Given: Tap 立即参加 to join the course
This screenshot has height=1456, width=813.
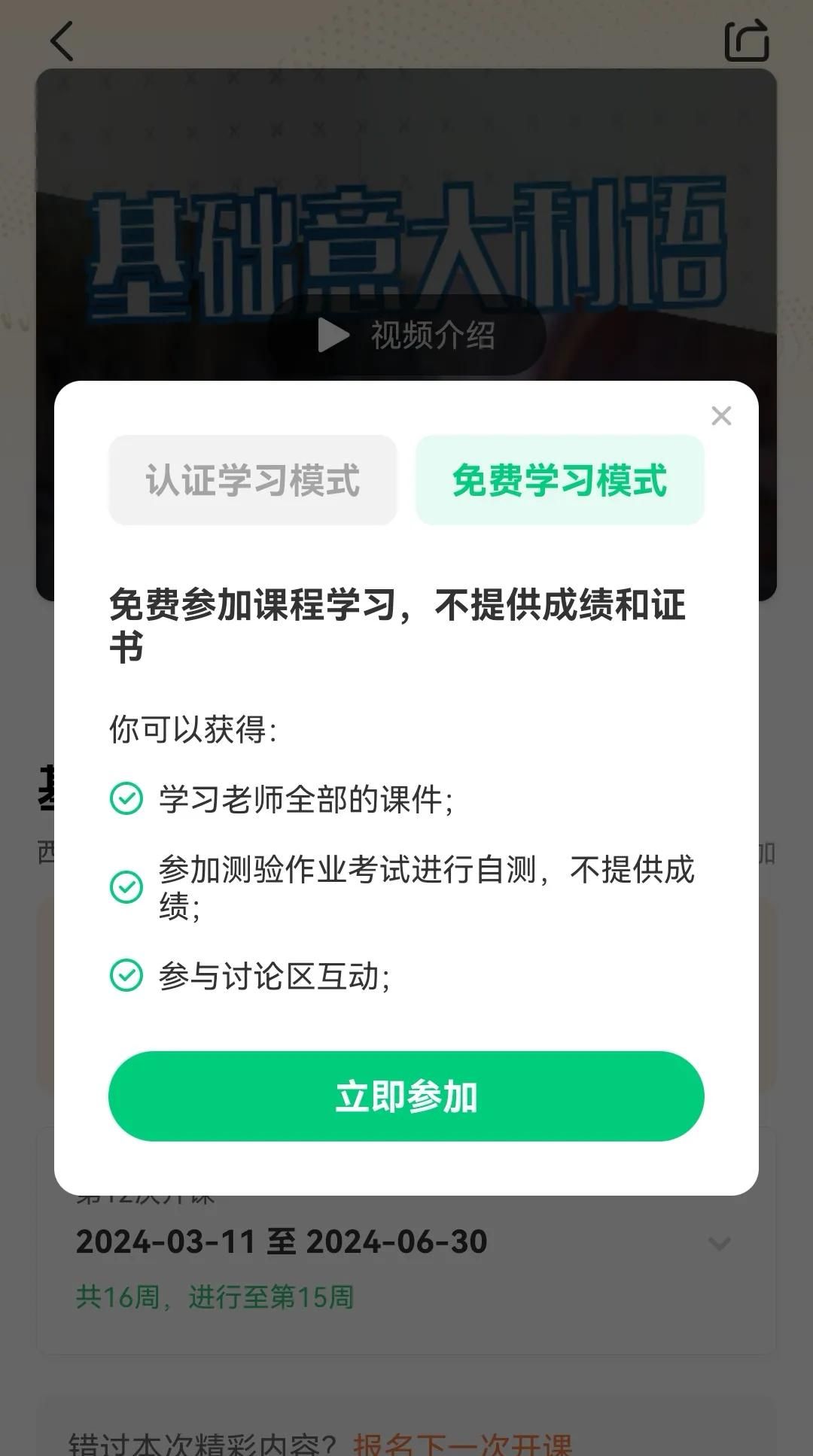Looking at the screenshot, I should [406, 1096].
